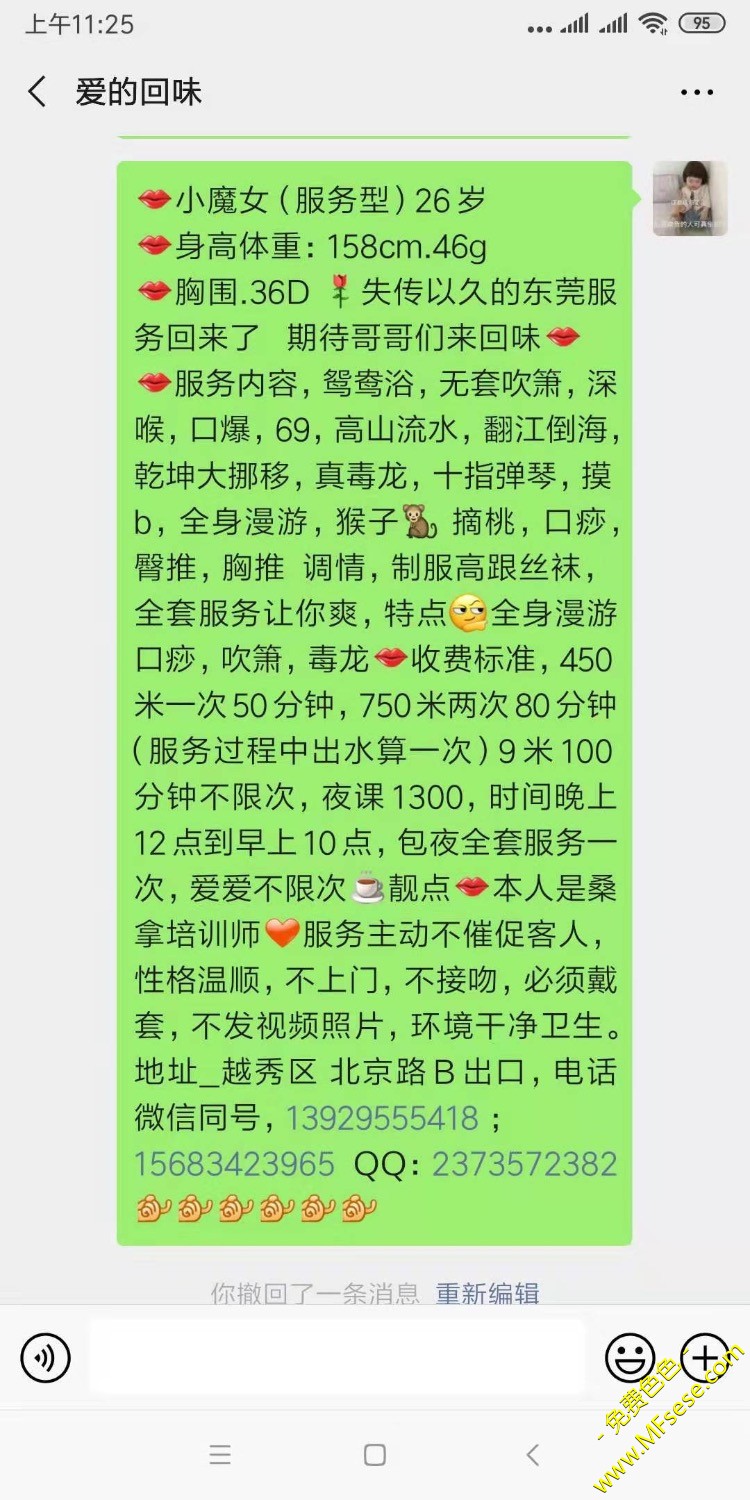Open the chat overflow menu
Viewport: 750px width, 1500px height.
(697, 93)
